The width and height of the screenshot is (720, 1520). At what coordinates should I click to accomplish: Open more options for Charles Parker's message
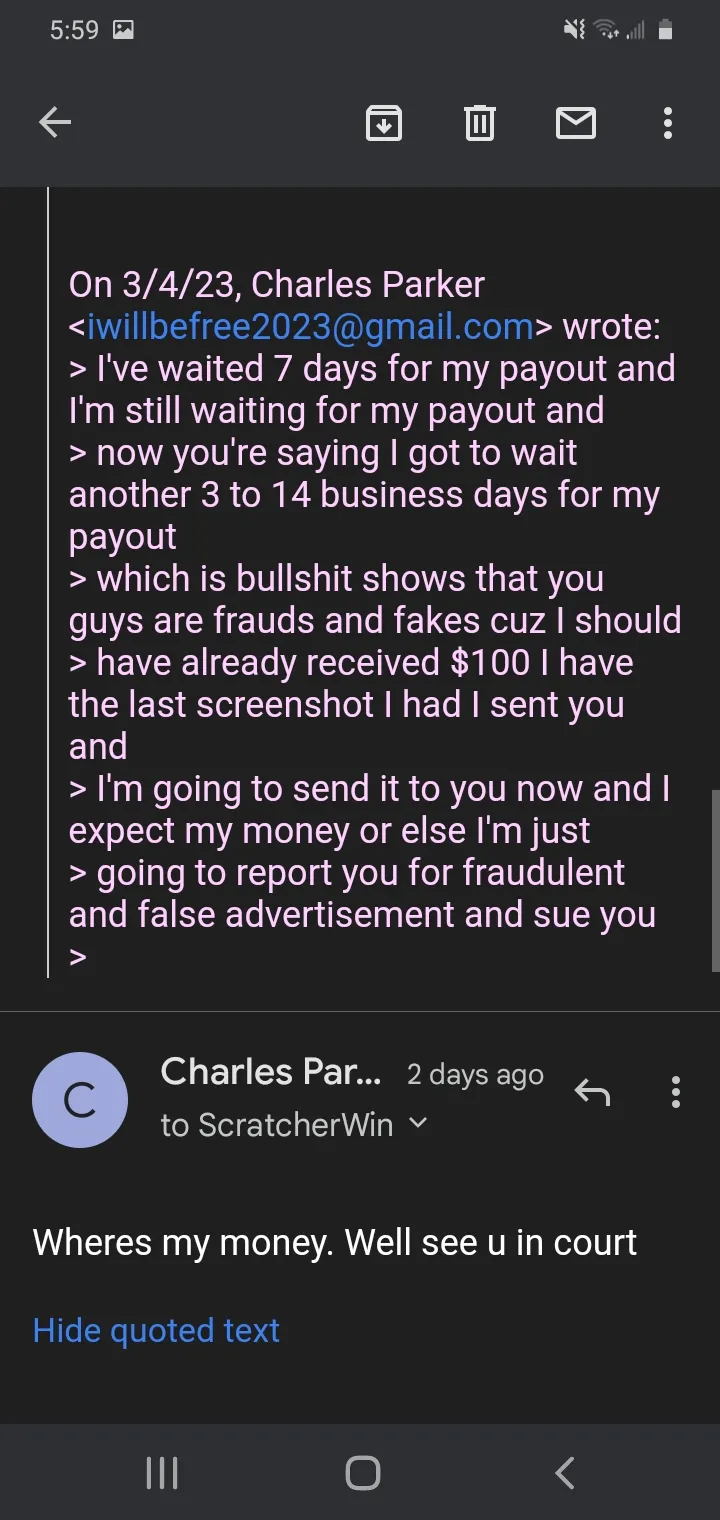(676, 1093)
